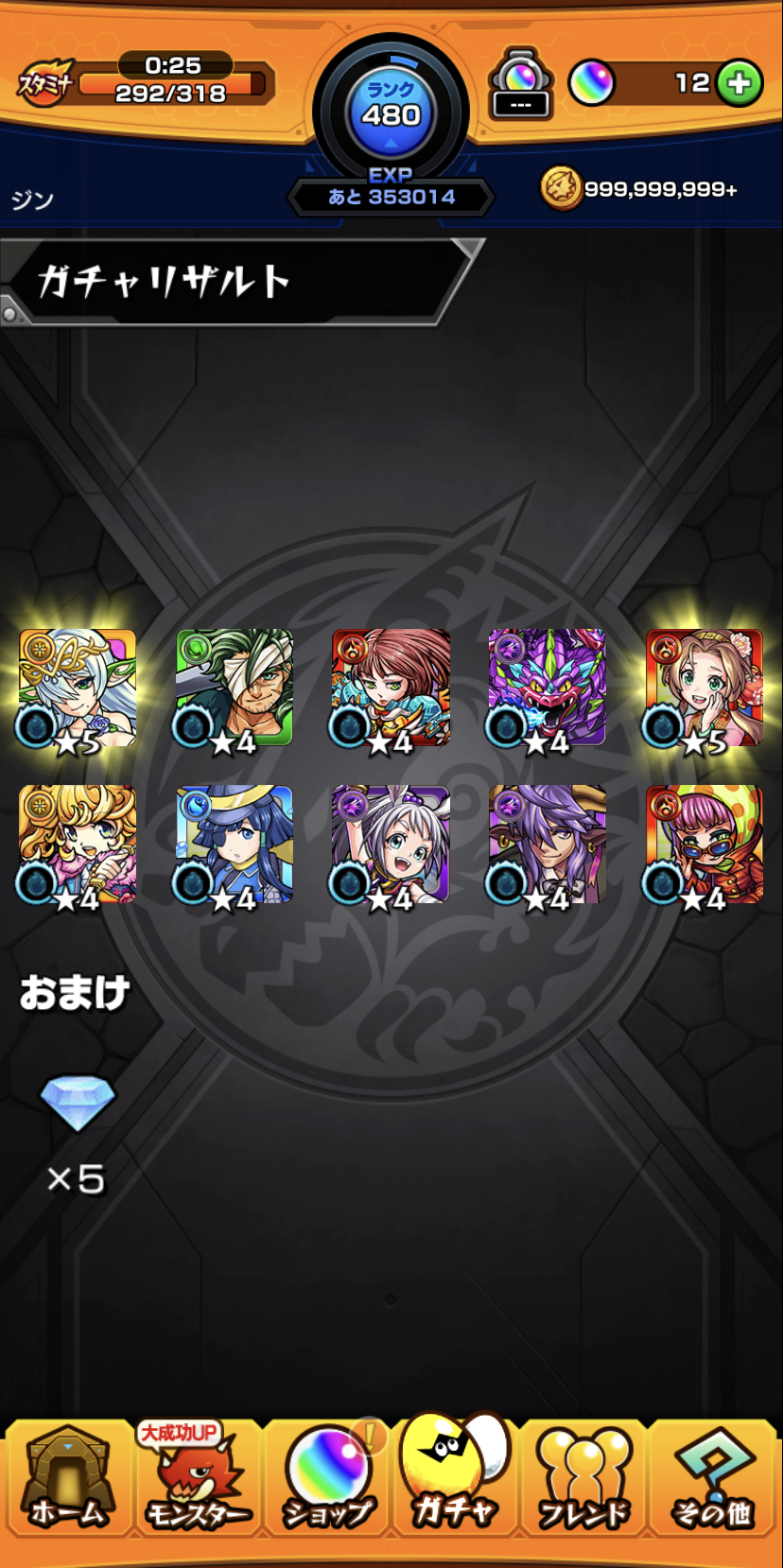The width and height of the screenshot is (783, 1568).
Task: Tap the green plus to add orbs
Action: (739, 84)
